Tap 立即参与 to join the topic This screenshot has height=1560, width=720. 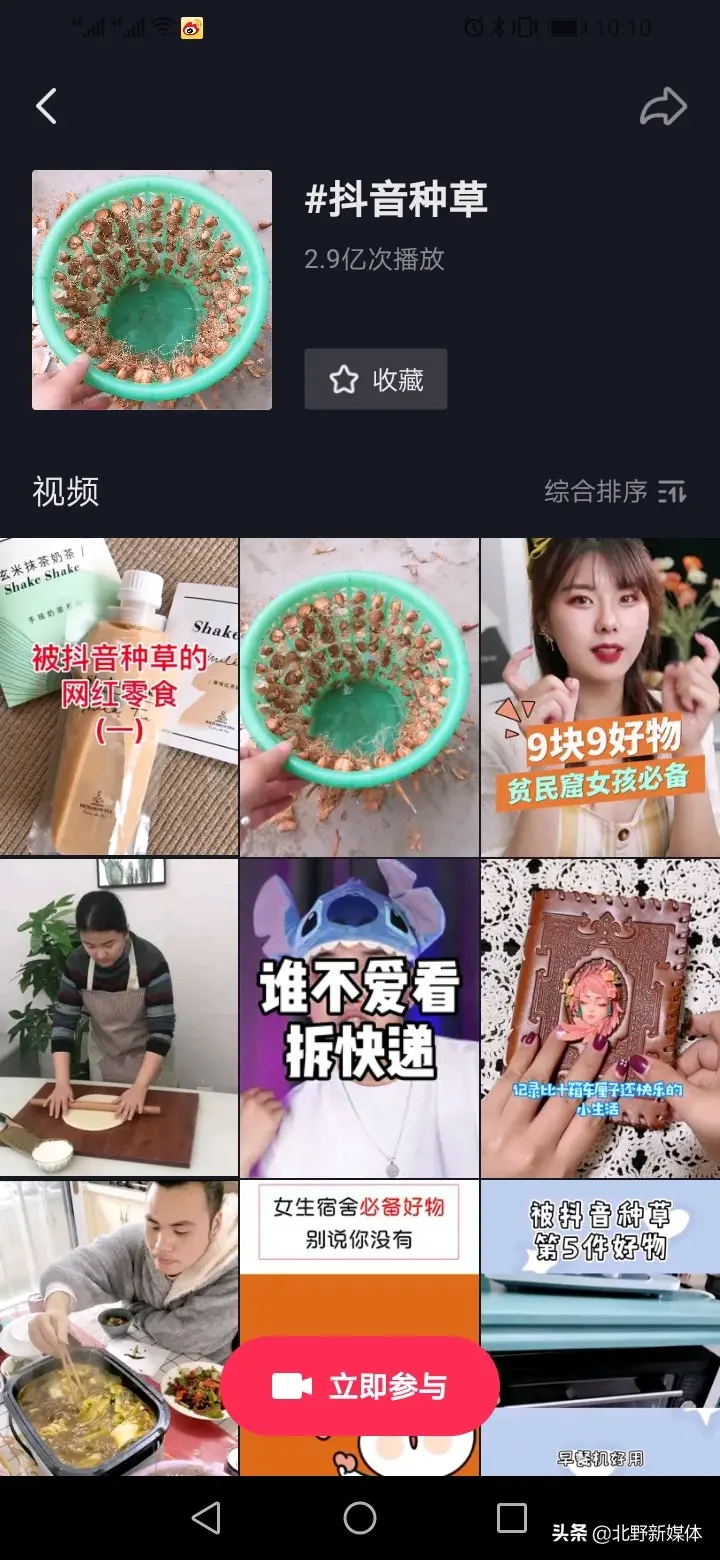[359, 1386]
